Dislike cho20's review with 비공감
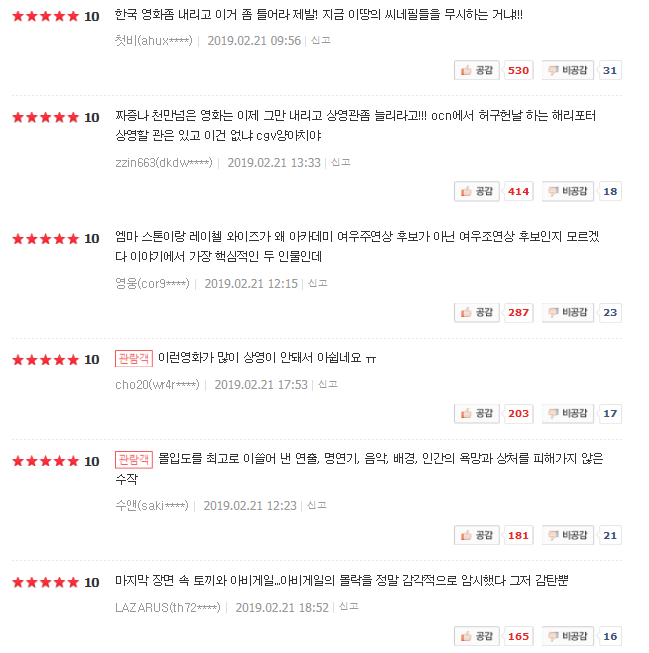Screen dimensions: 649x653 (567, 414)
